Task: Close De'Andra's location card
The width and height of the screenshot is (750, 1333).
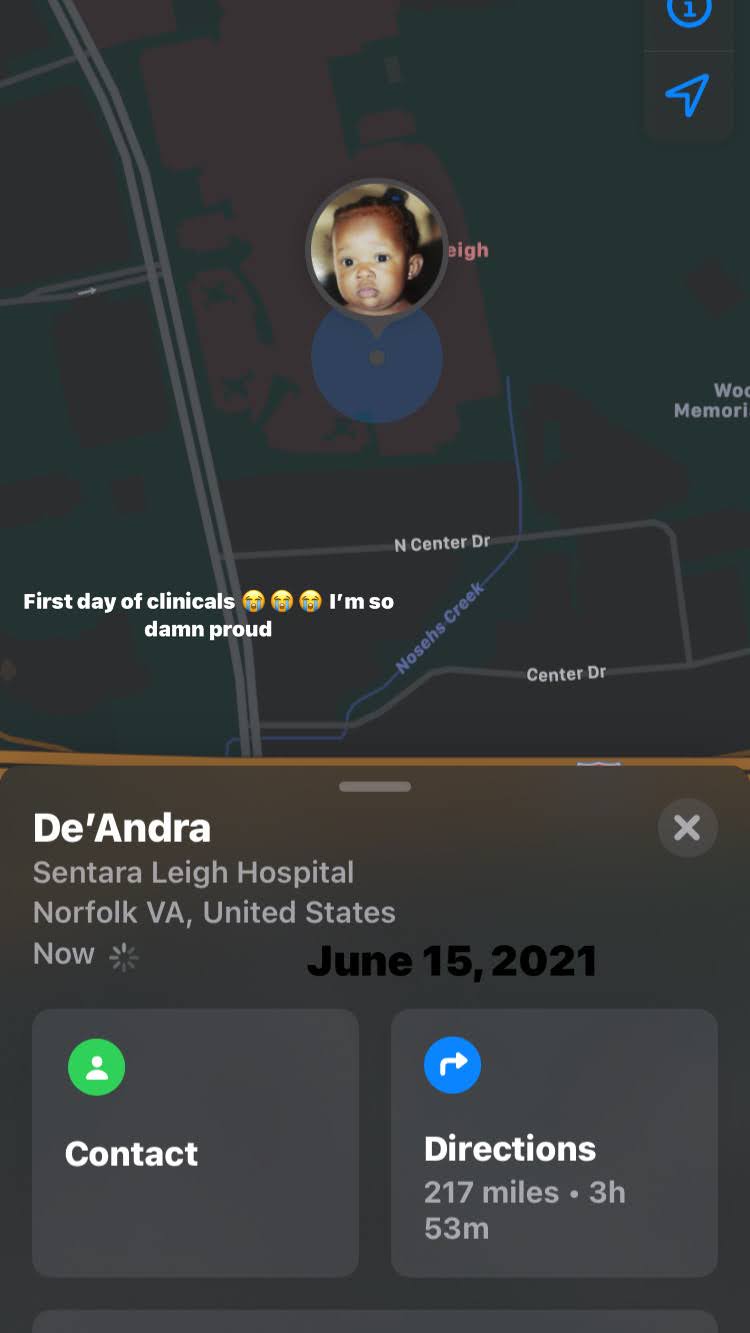Action: tap(687, 828)
